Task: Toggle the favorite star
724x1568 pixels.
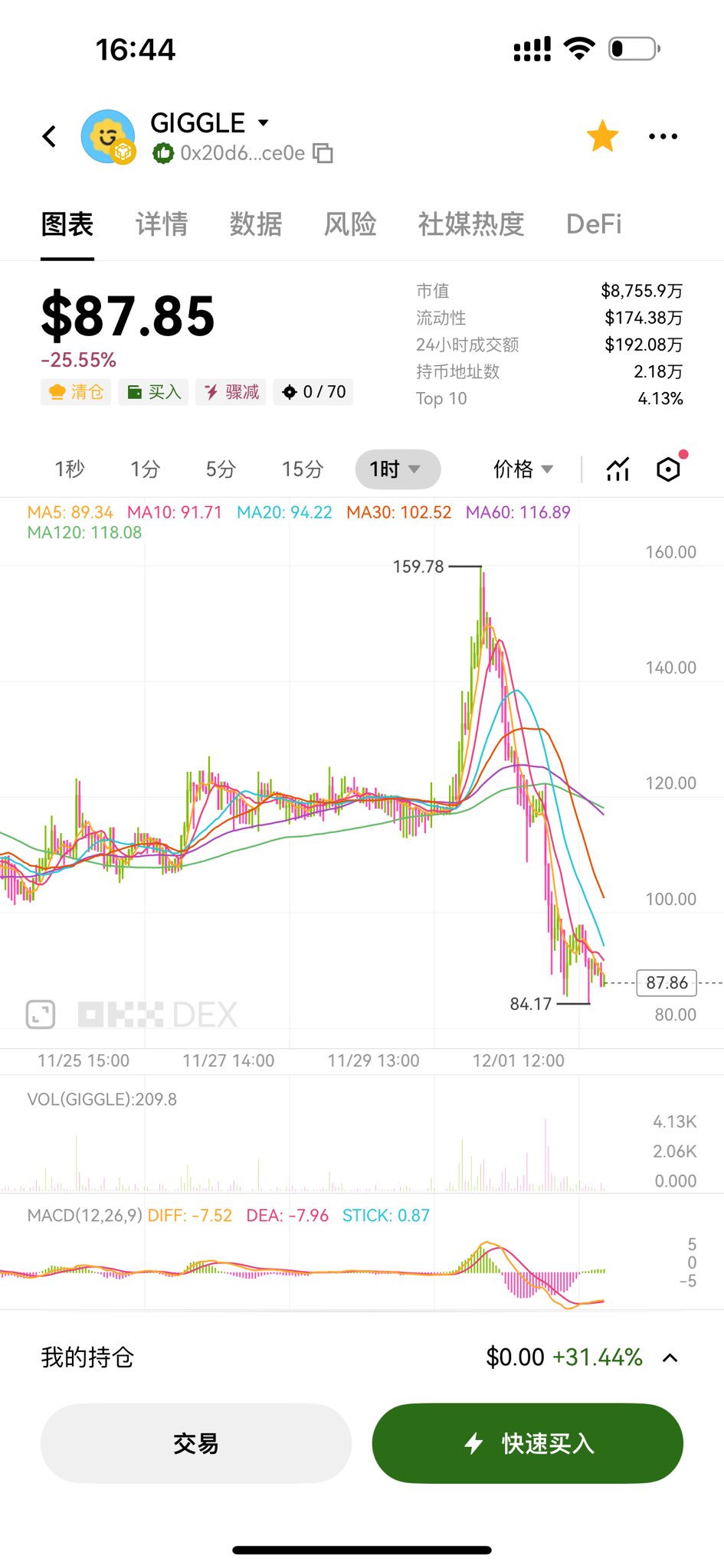Action: tap(602, 136)
